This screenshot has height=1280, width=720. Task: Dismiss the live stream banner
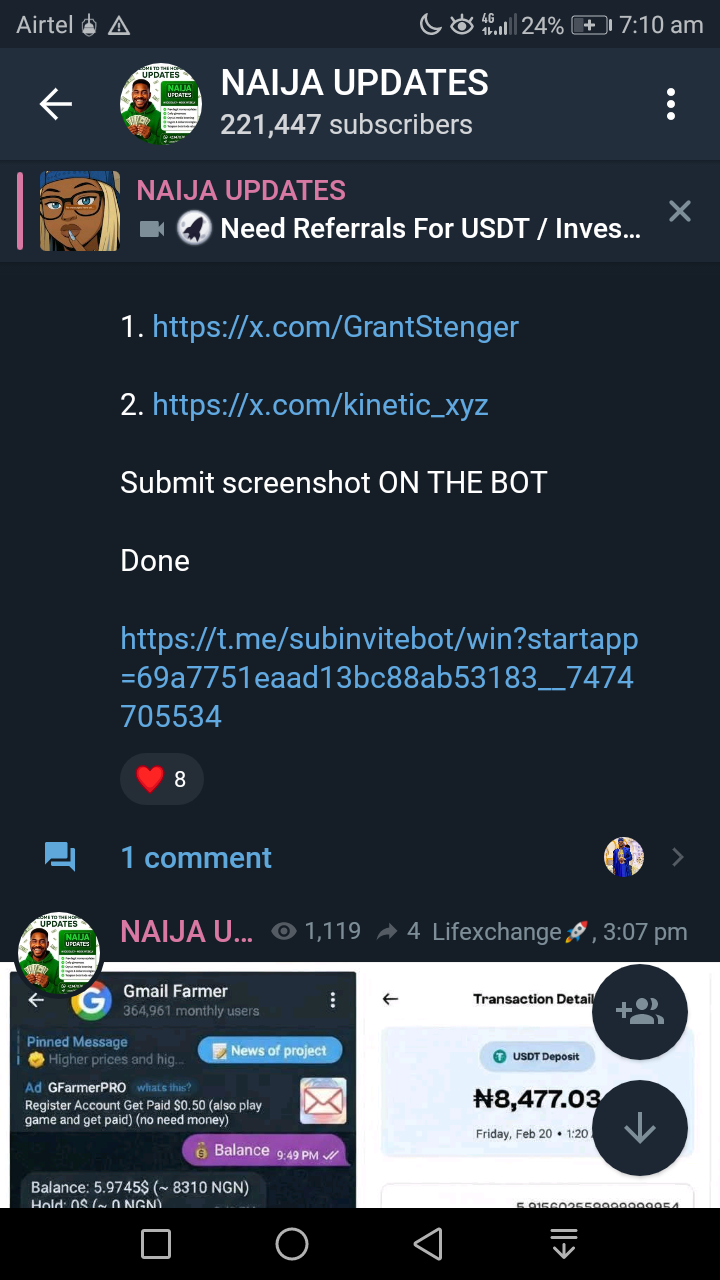tap(679, 211)
